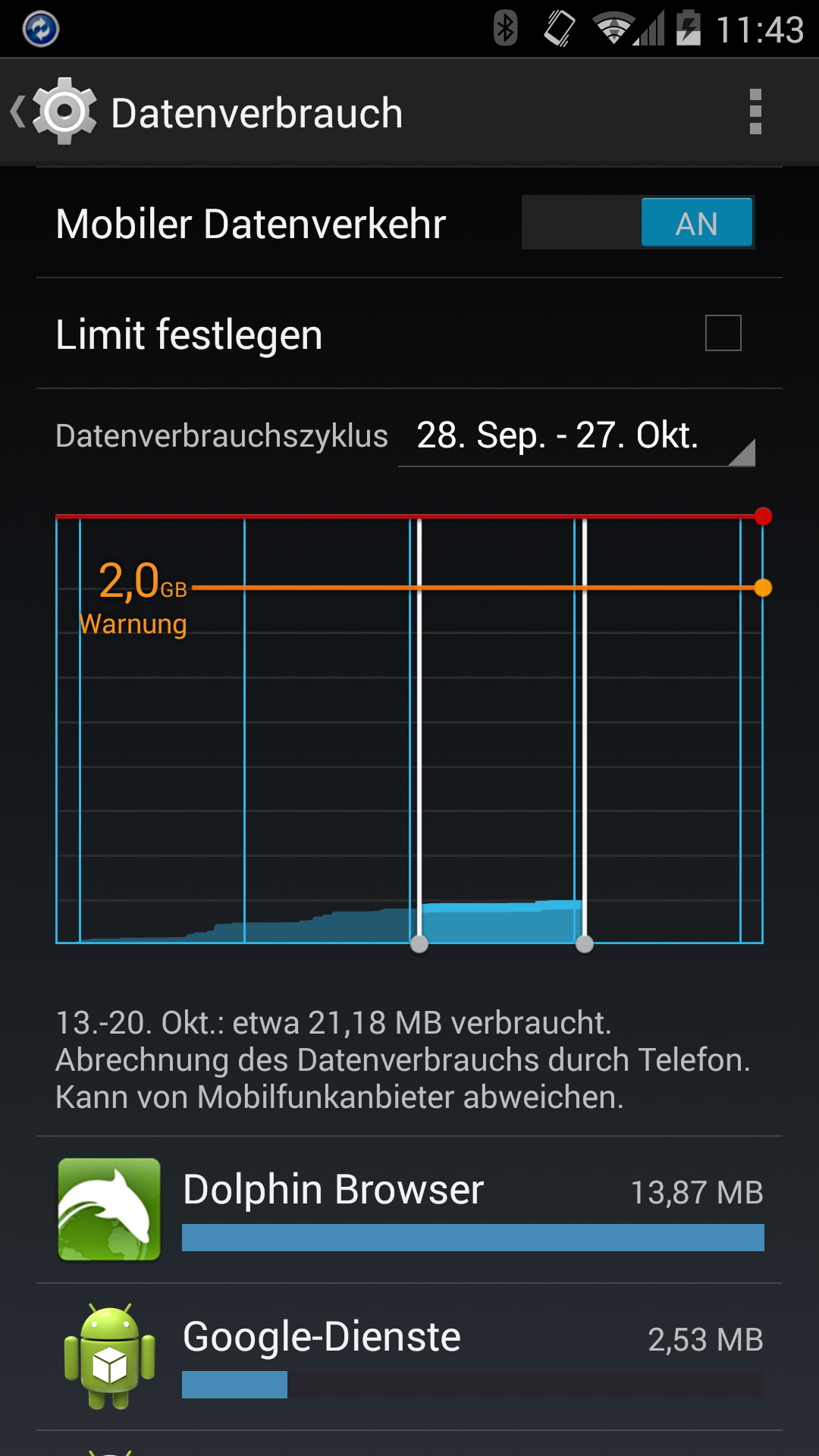Select the right white cycle marker
Viewport: 819px width, 1456px height.
585,944
